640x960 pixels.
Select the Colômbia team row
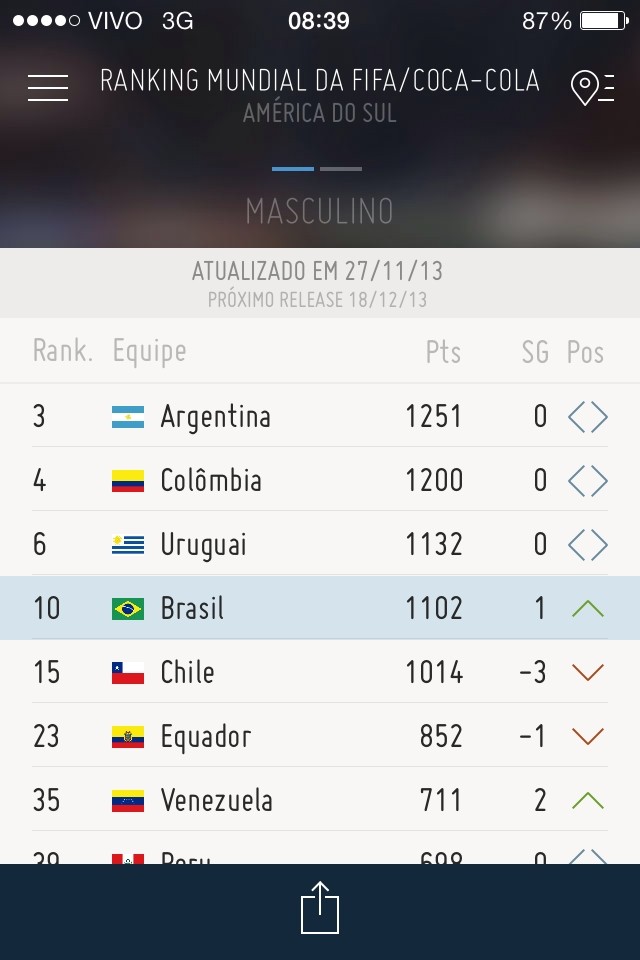[320, 480]
